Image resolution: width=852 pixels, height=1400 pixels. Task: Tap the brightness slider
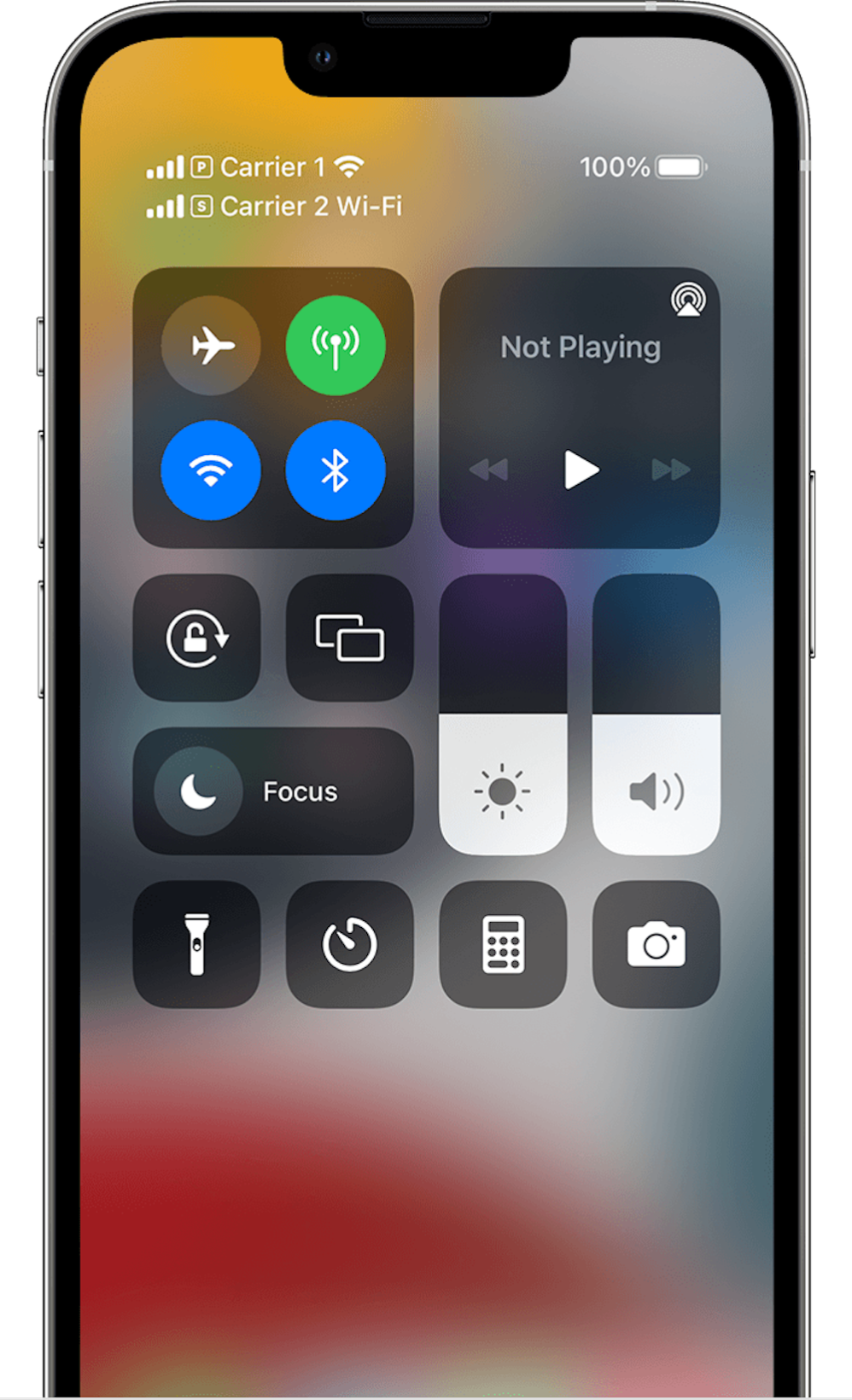(503, 715)
